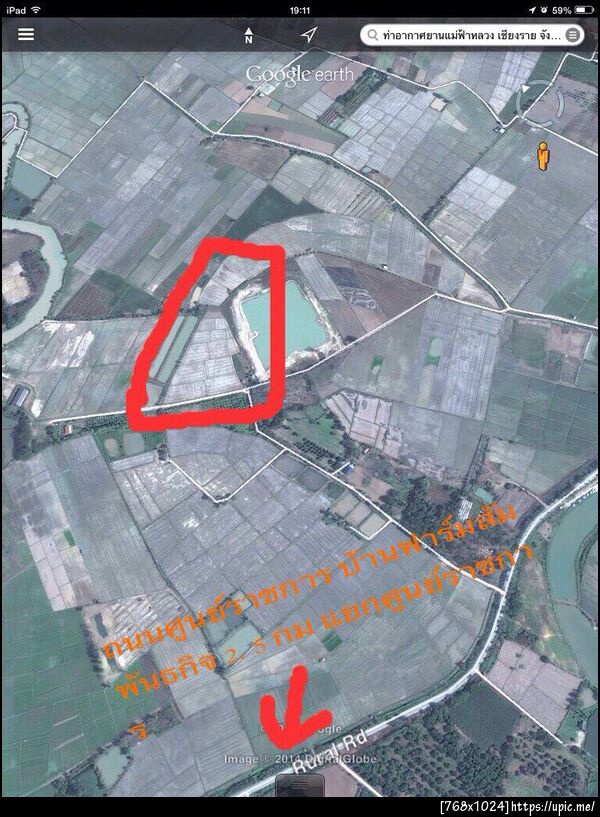The width and height of the screenshot is (600, 817).
Task: Reset map orientation to north
Action: click(248, 36)
